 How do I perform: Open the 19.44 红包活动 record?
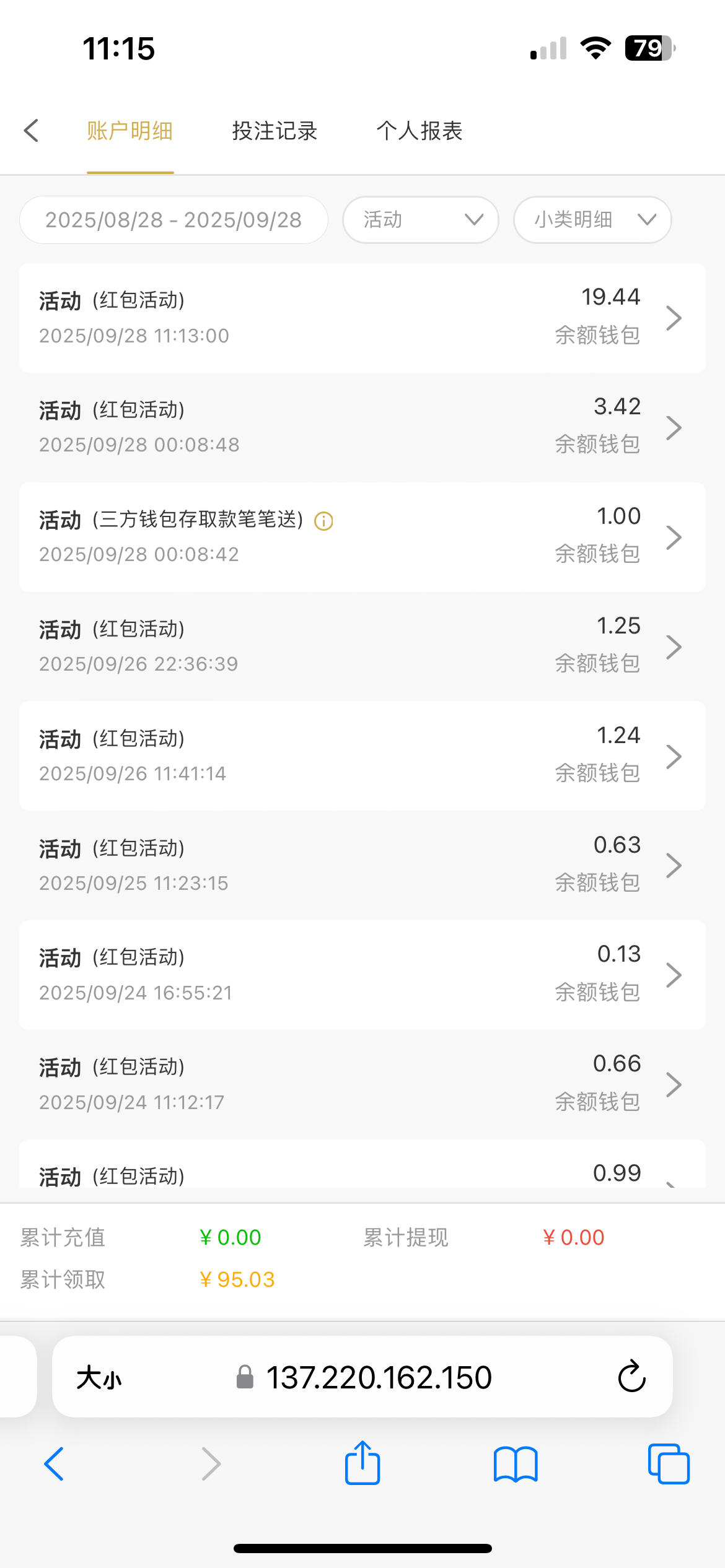click(x=362, y=318)
